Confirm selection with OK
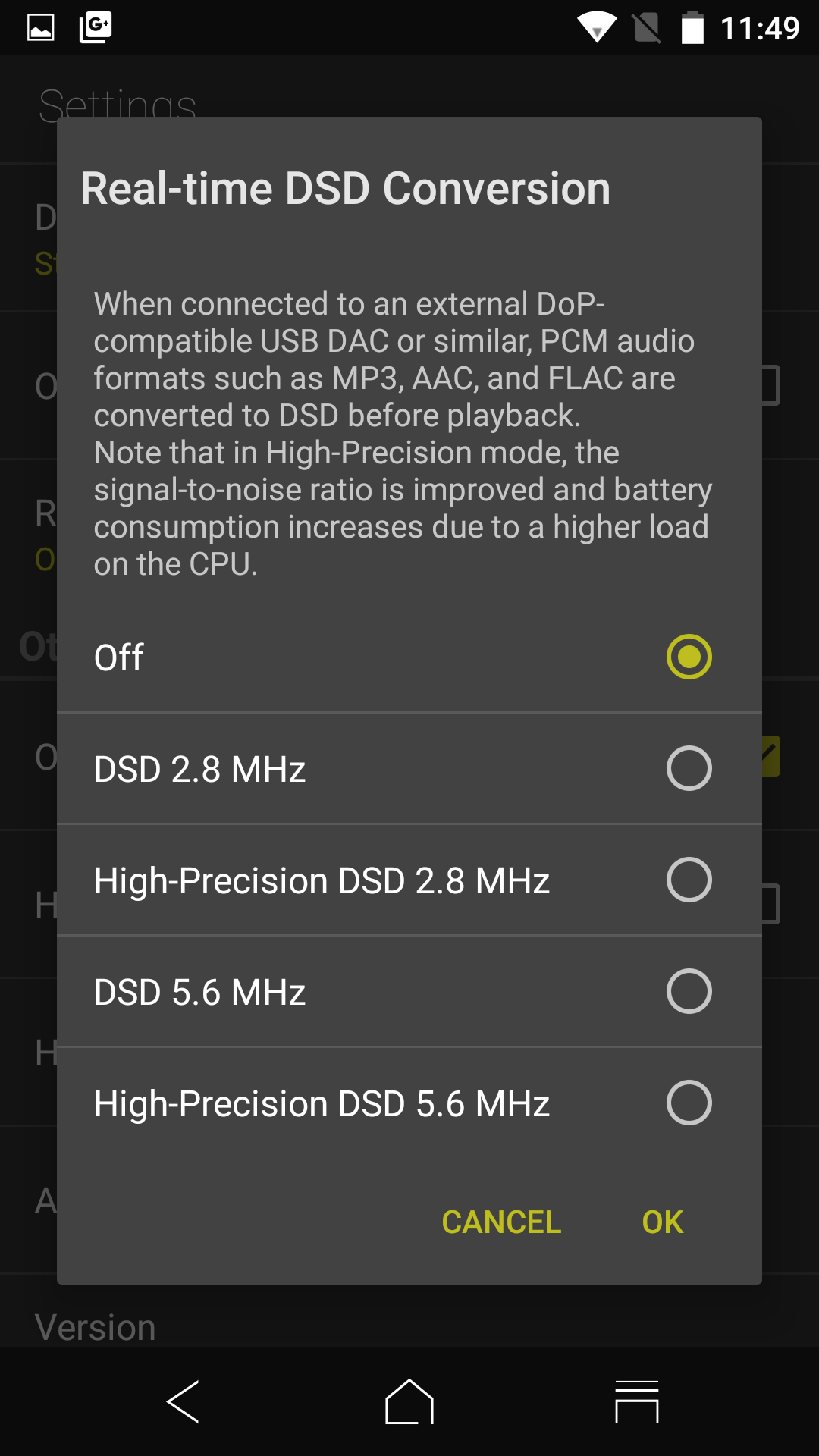Image resolution: width=819 pixels, height=1456 pixels. [662, 1222]
